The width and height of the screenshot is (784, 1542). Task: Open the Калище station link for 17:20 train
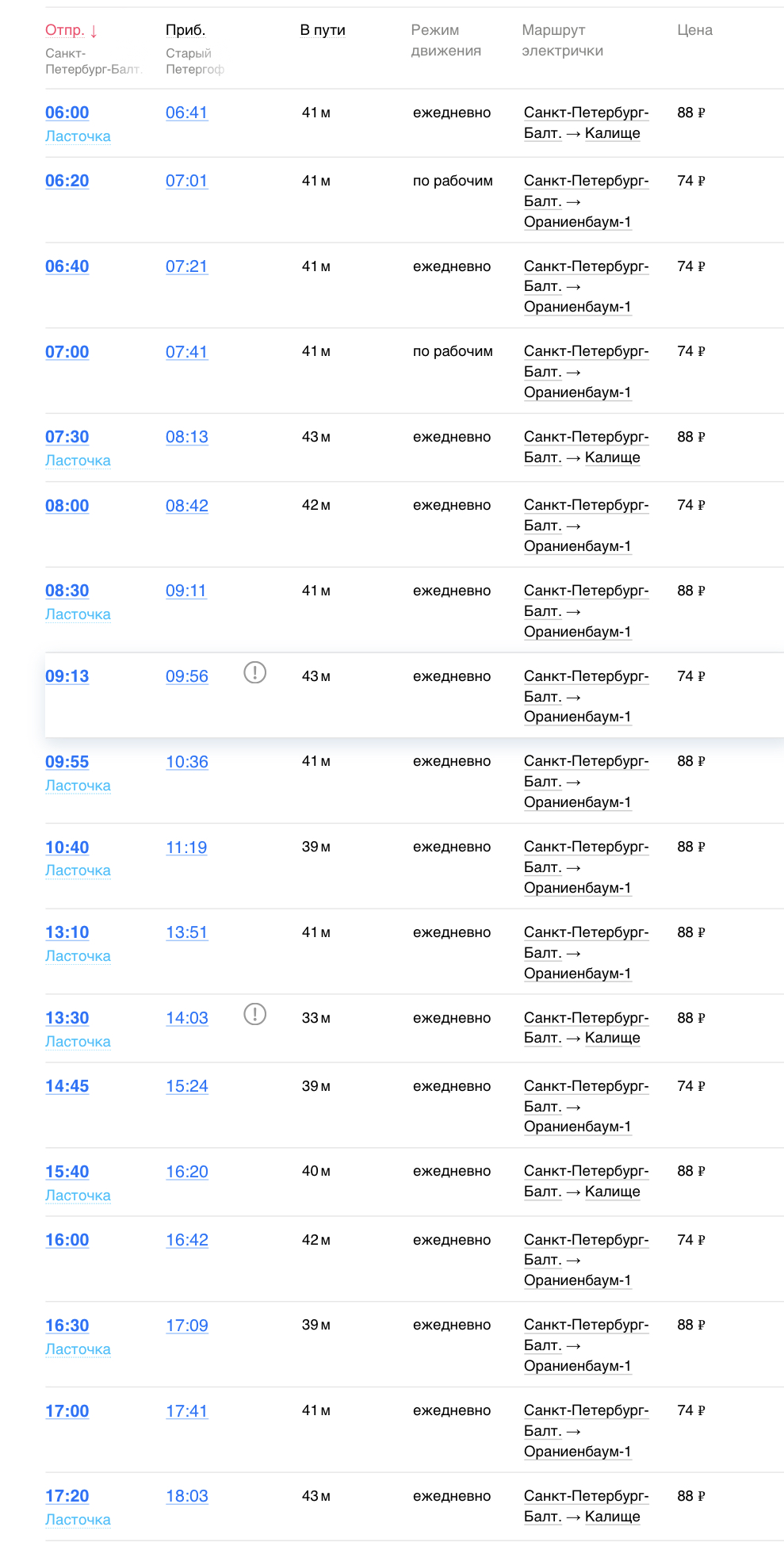pyautogui.click(x=612, y=1517)
